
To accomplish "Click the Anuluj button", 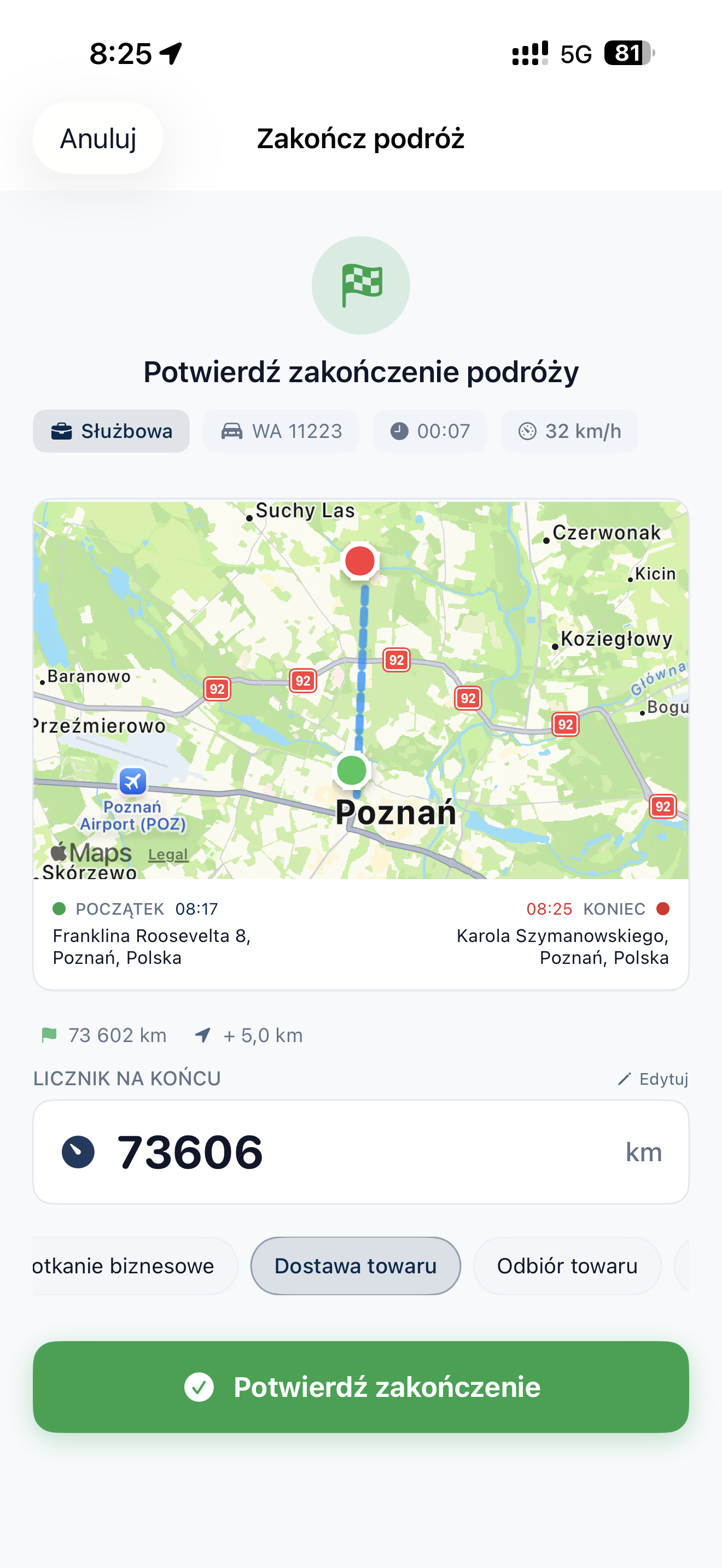I will tap(98, 138).
